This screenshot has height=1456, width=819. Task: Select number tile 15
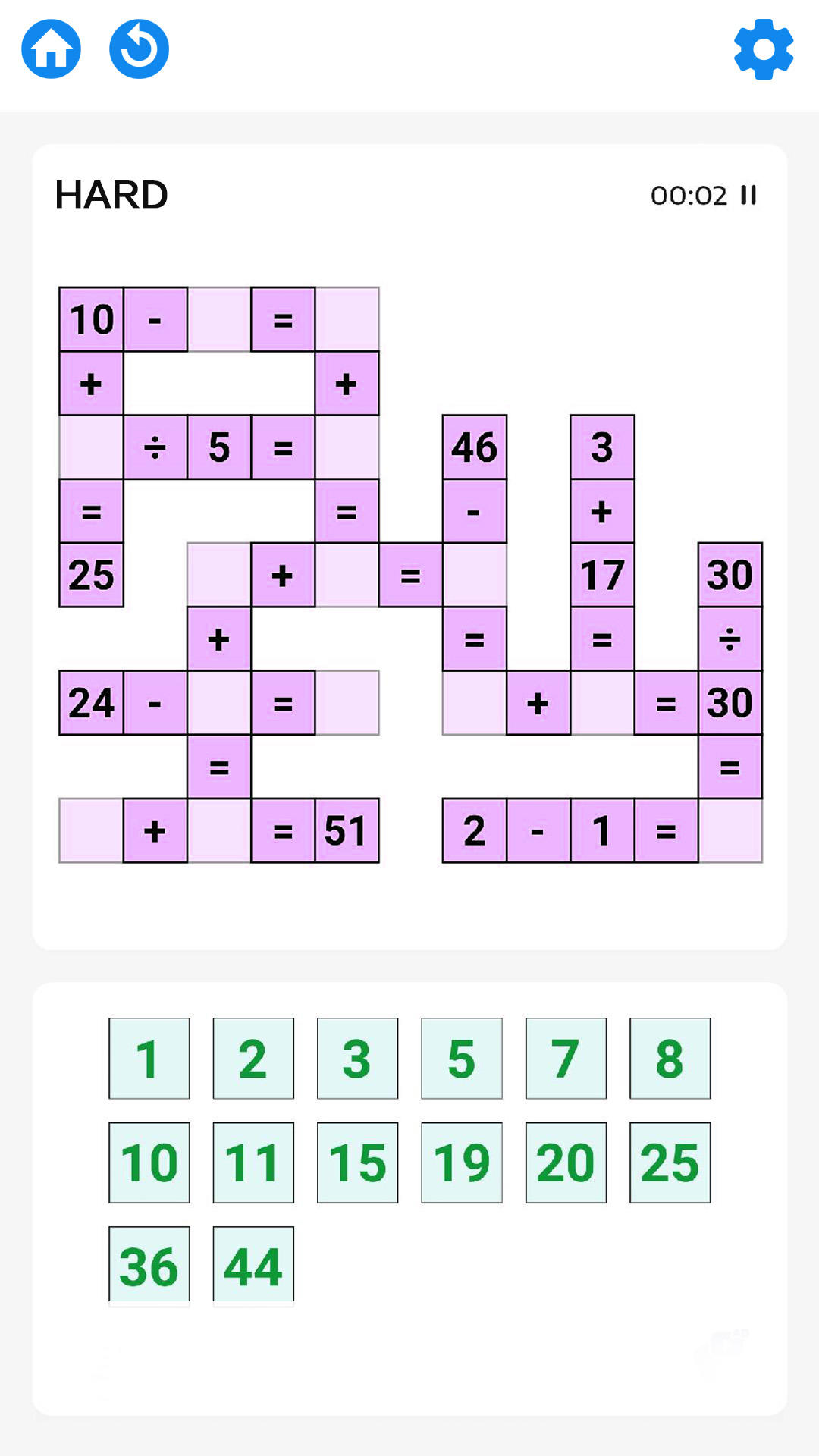click(357, 1163)
